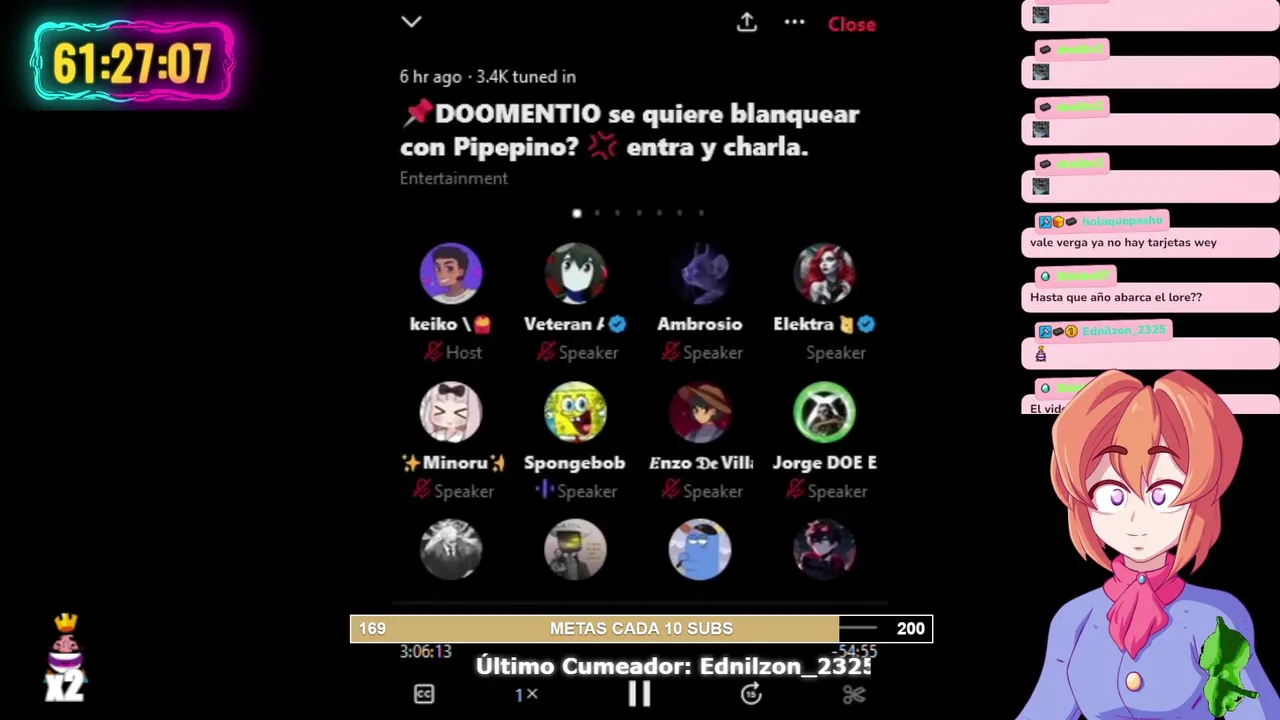Change the 1x playback speed
1280x720 pixels.
pyautogui.click(x=526, y=694)
